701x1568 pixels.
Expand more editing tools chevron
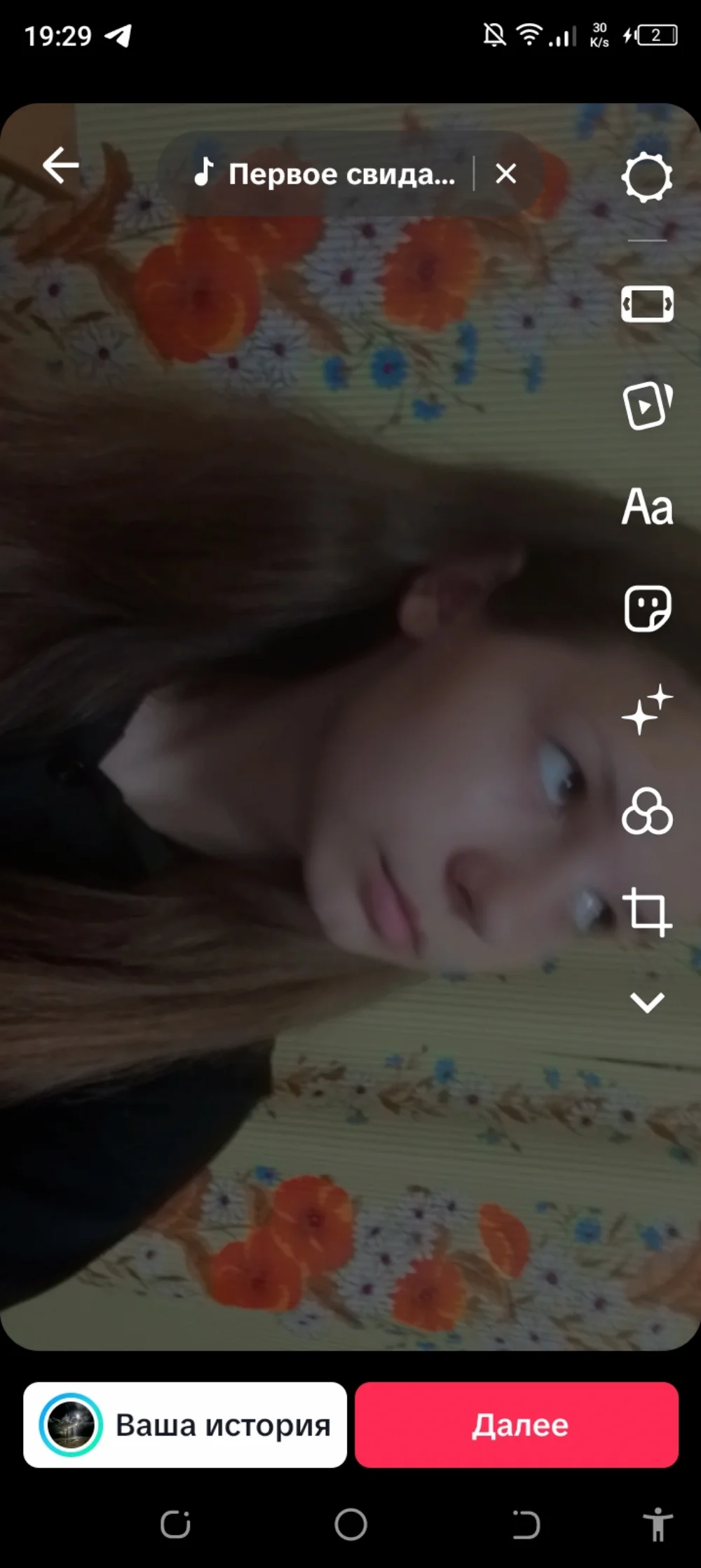coord(646,1002)
